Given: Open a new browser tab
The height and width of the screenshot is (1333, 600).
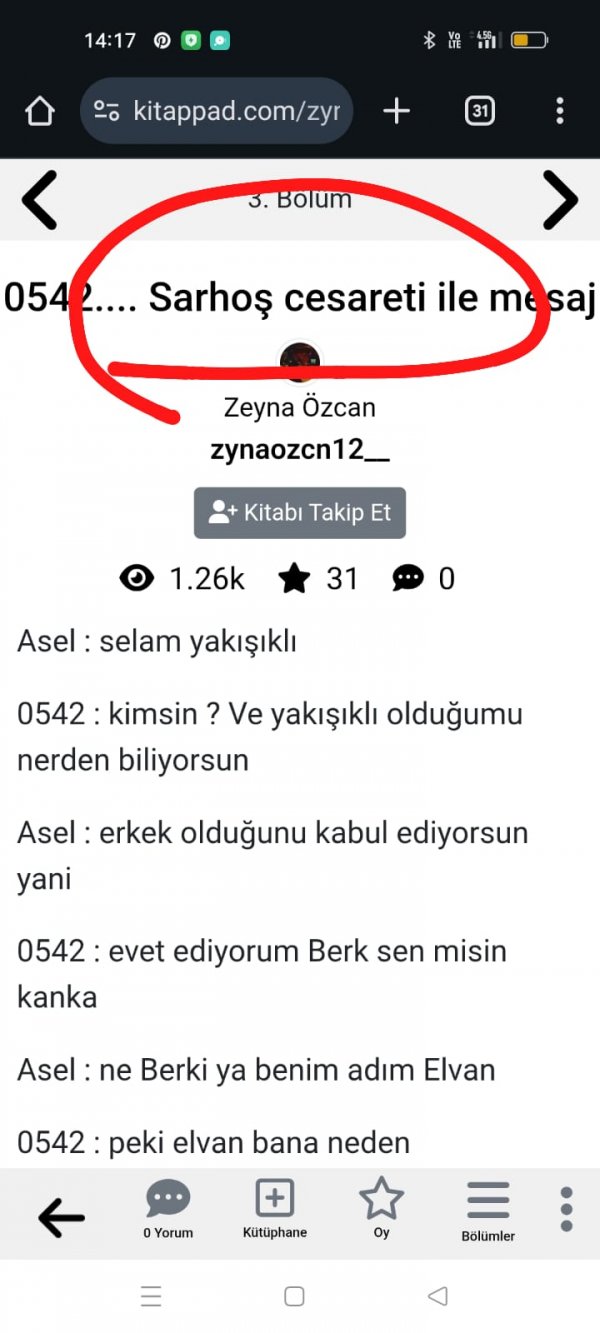Looking at the screenshot, I should (x=396, y=111).
